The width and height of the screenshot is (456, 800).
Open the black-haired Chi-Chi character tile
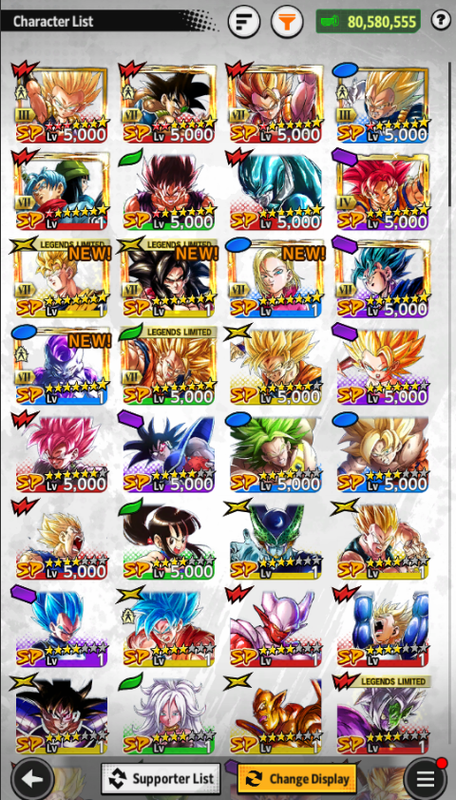(x=169, y=541)
